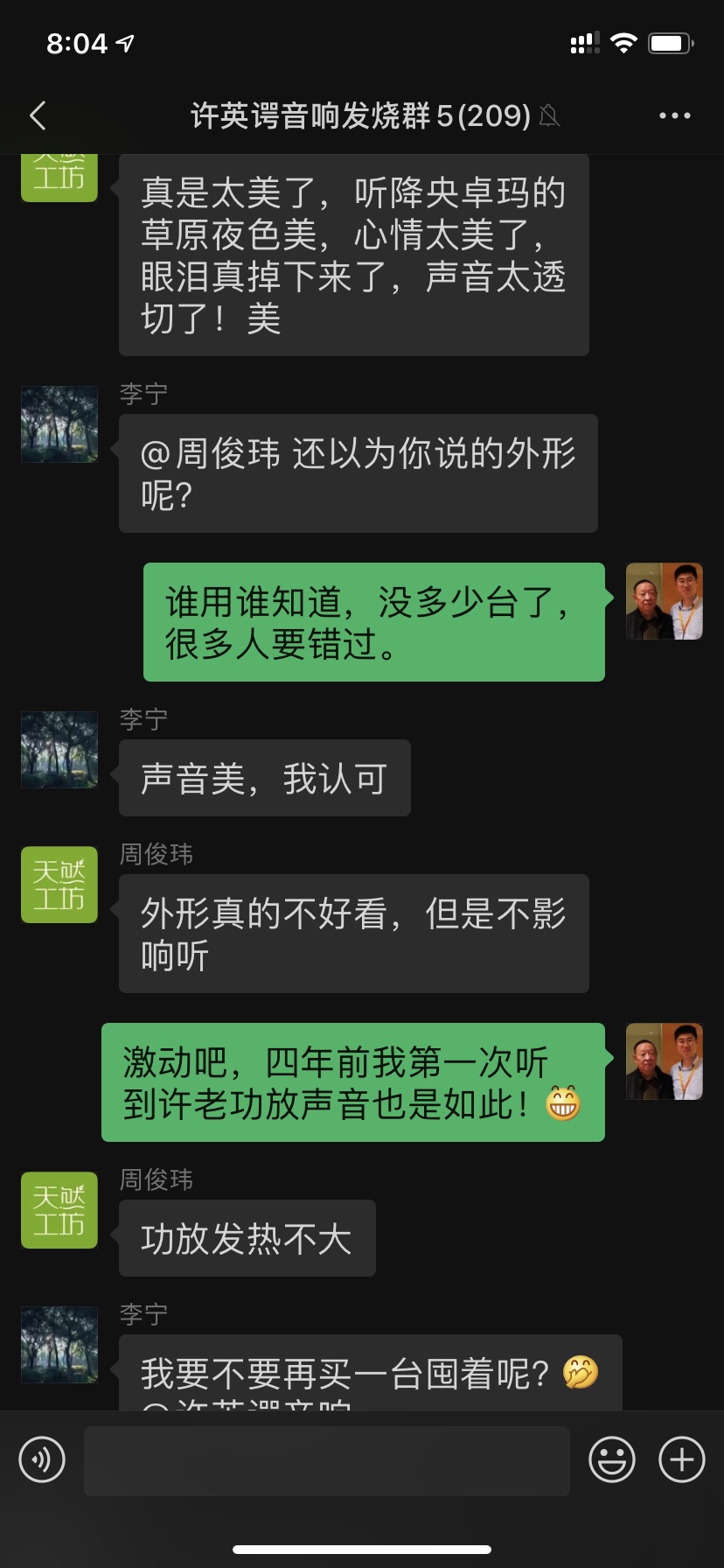Open 李宁's avatar beside 我要不要再买一台 message

pyautogui.click(x=59, y=1345)
